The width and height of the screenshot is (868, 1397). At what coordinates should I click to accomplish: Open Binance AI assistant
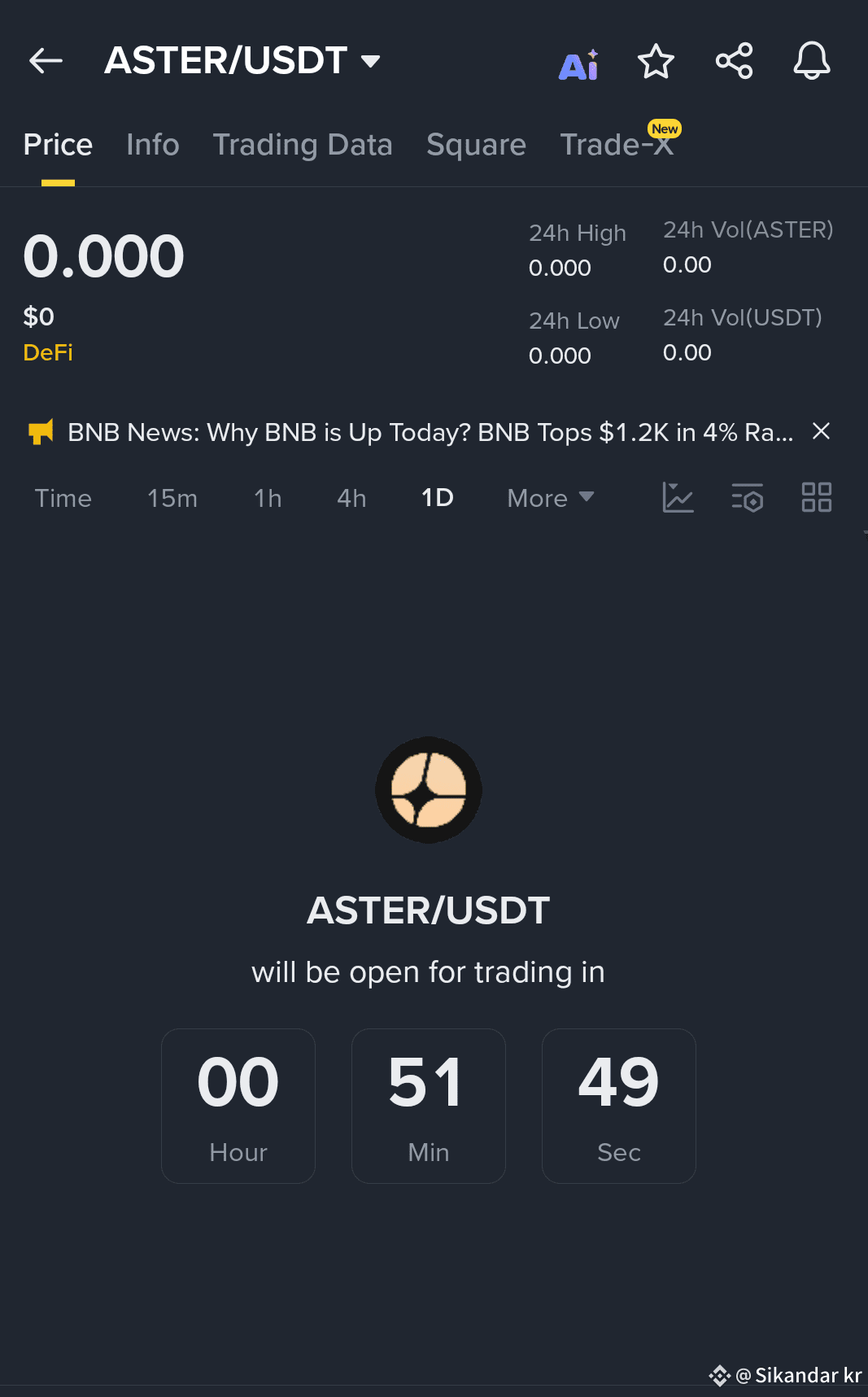tap(578, 63)
